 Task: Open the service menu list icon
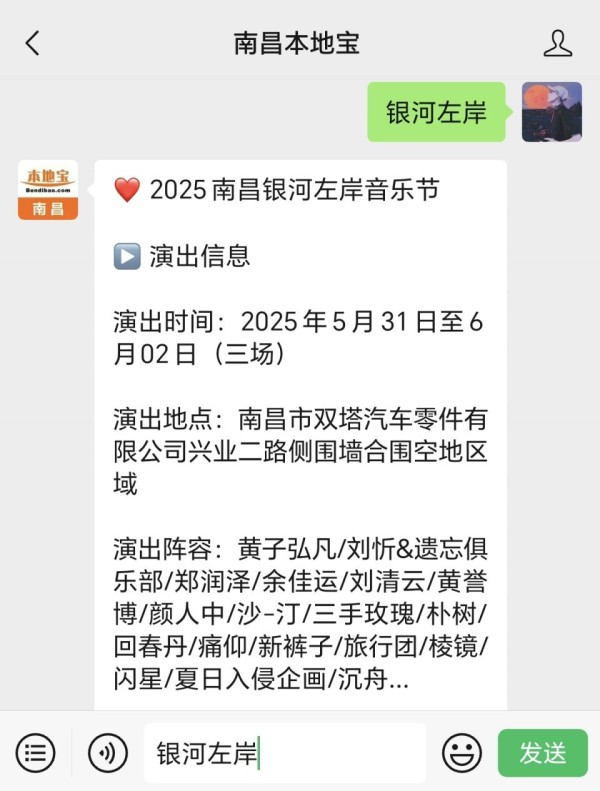36,753
